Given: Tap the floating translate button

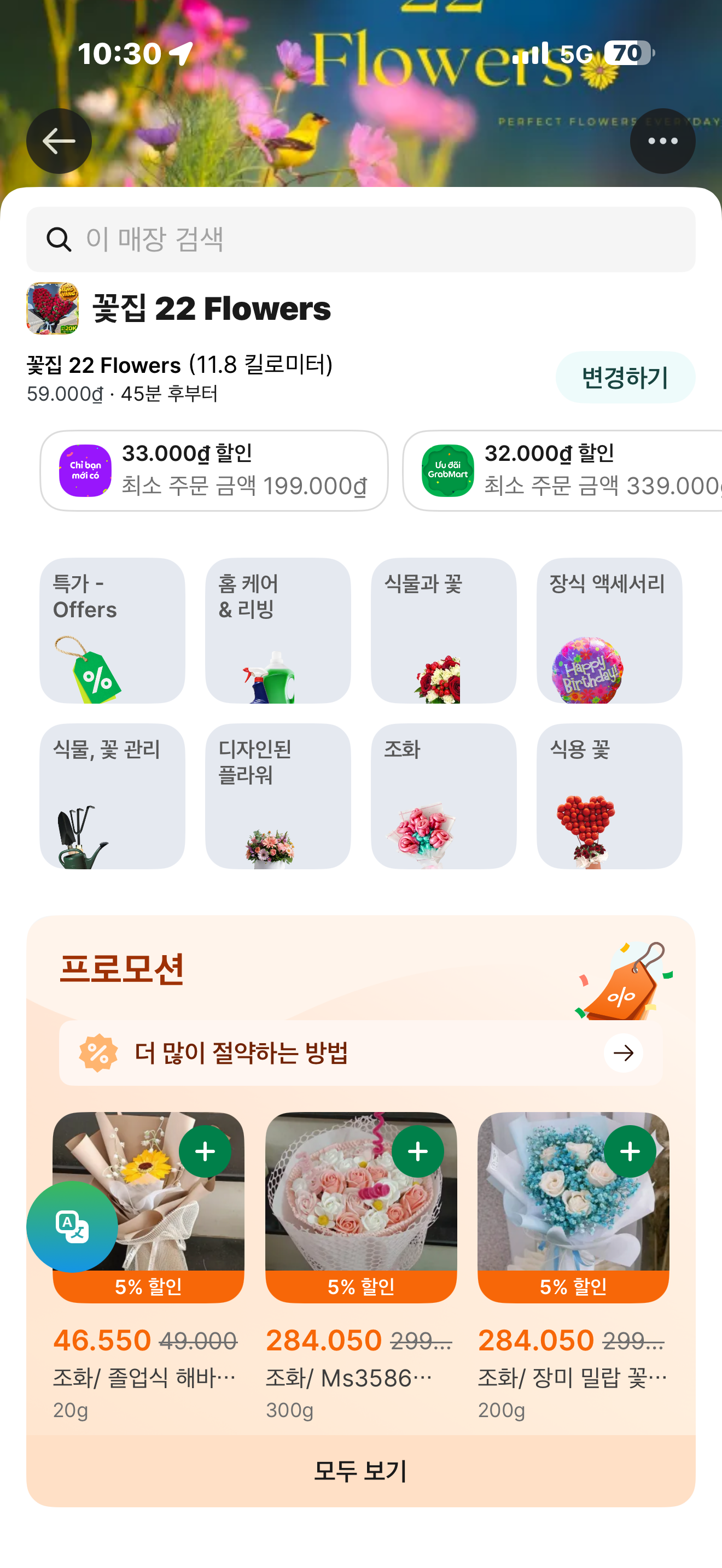Looking at the screenshot, I should [72, 1226].
